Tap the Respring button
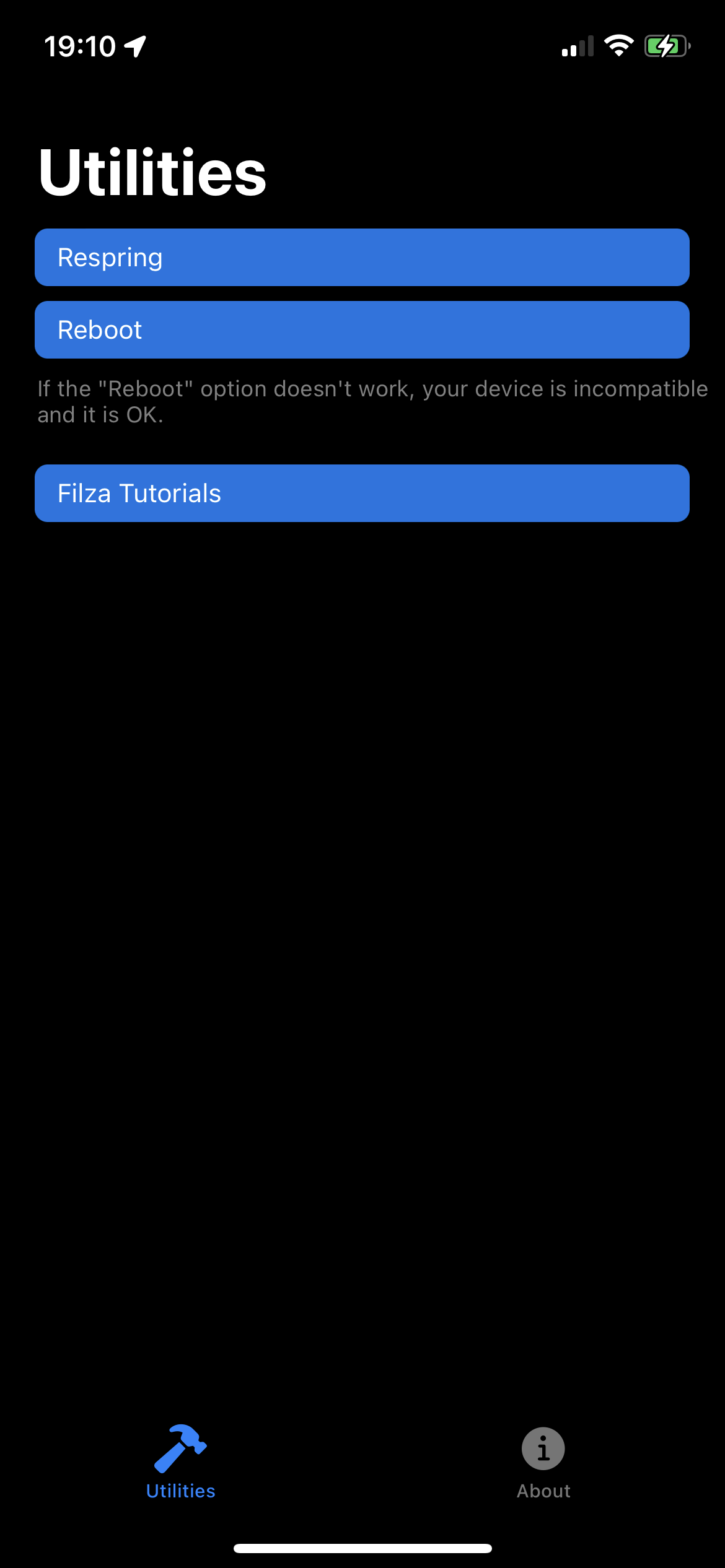The width and height of the screenshot is (725, 1568). pos(362,257)
